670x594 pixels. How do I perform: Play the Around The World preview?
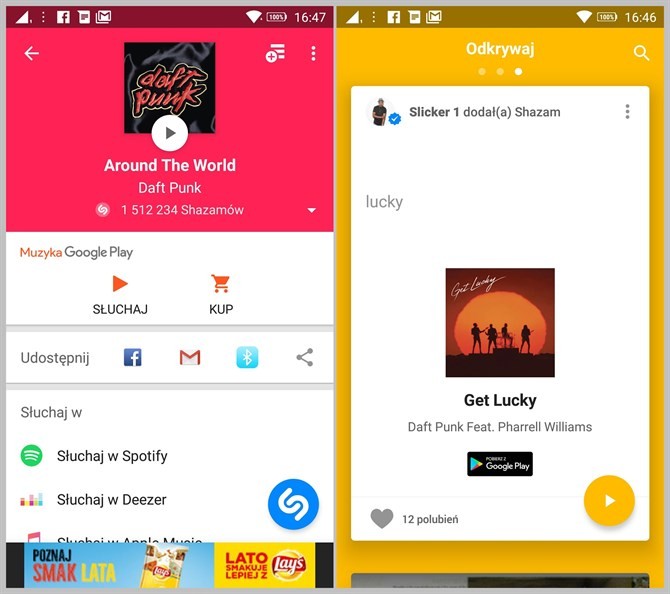(x=170, y=132)
